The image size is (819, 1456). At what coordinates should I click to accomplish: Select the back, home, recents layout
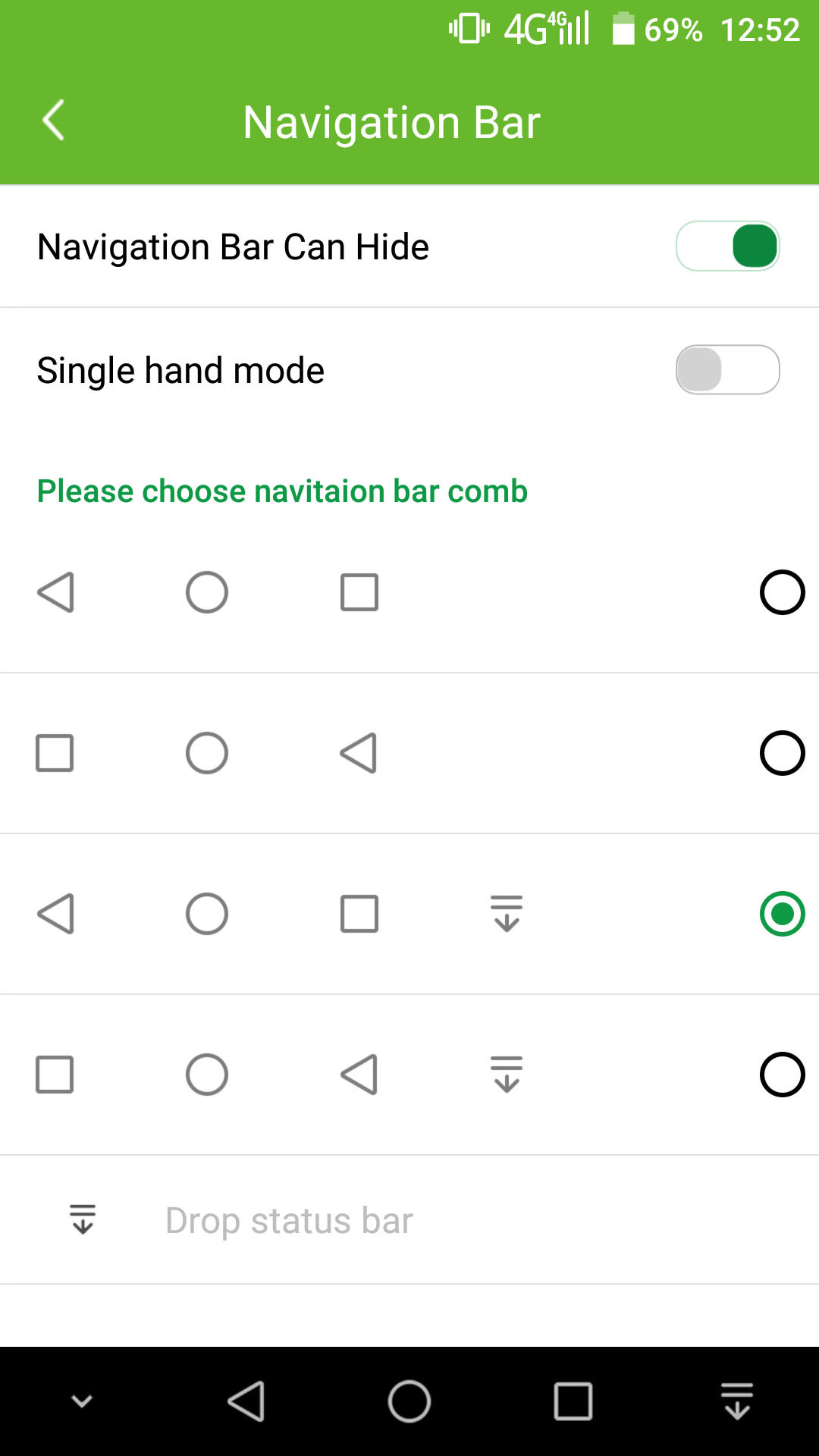point(782,592)
